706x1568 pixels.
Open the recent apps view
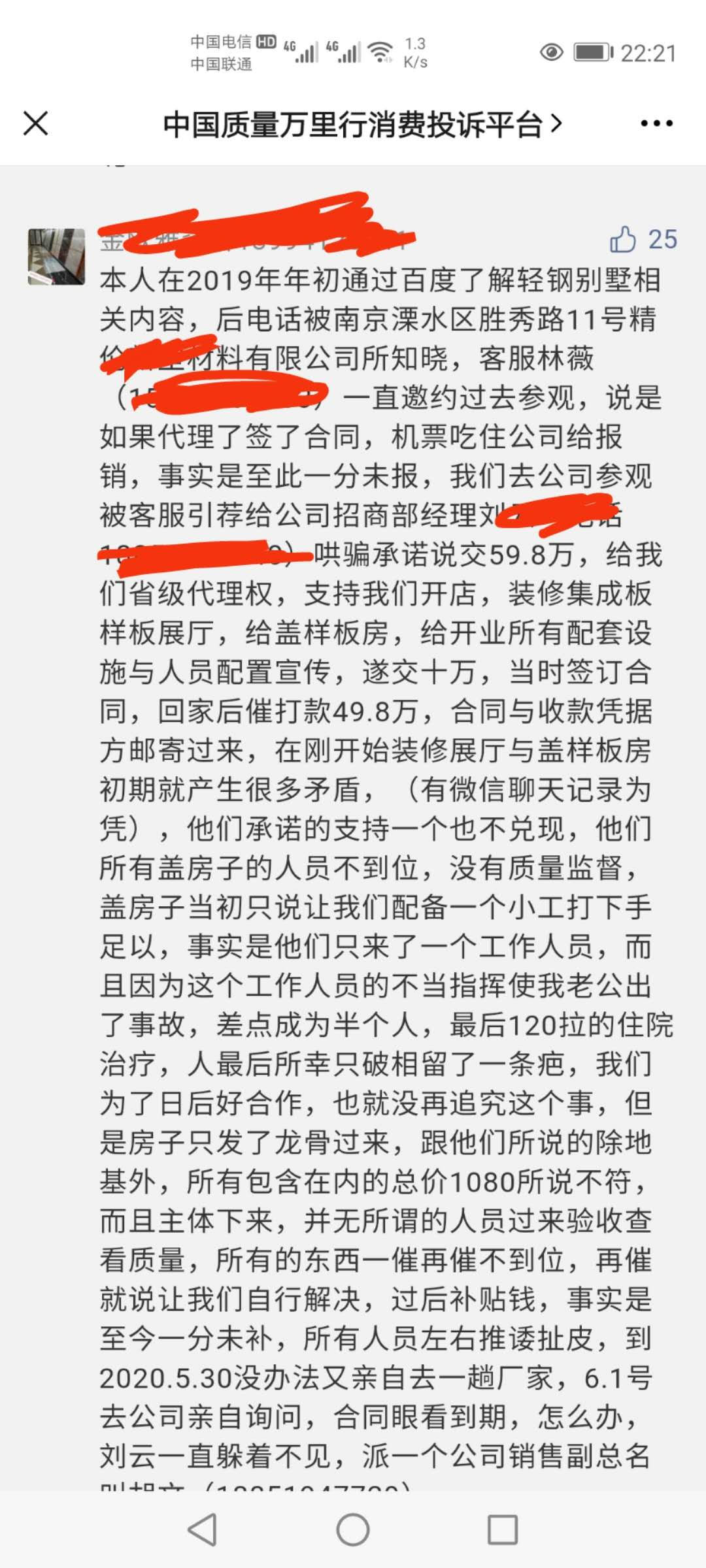tap(503, 1529)
